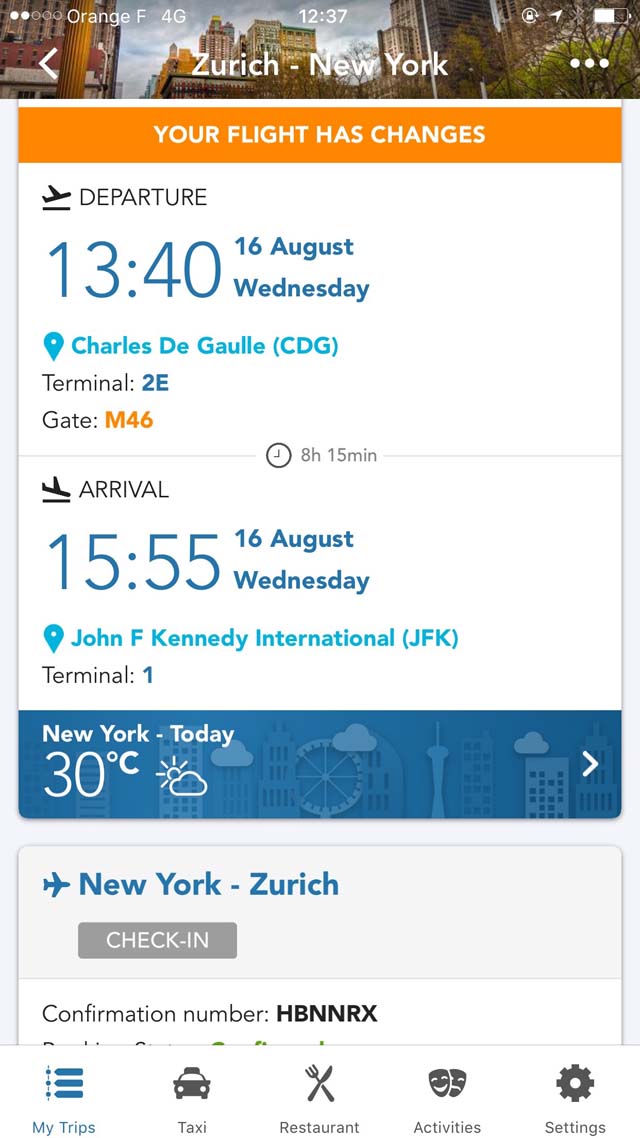Open the three-dot overflow menu

click(x=589, y=64)
